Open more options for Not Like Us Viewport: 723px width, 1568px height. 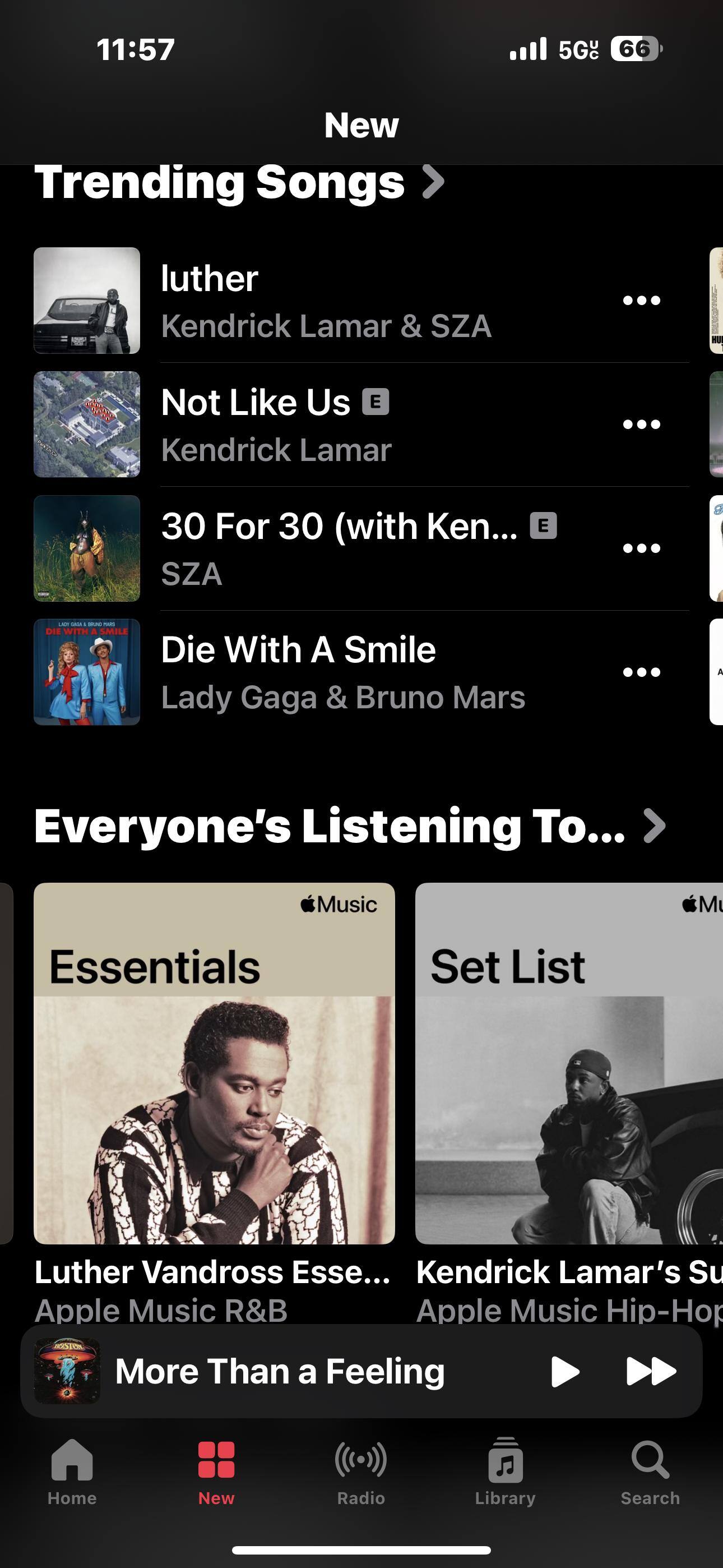pos(641,425)
